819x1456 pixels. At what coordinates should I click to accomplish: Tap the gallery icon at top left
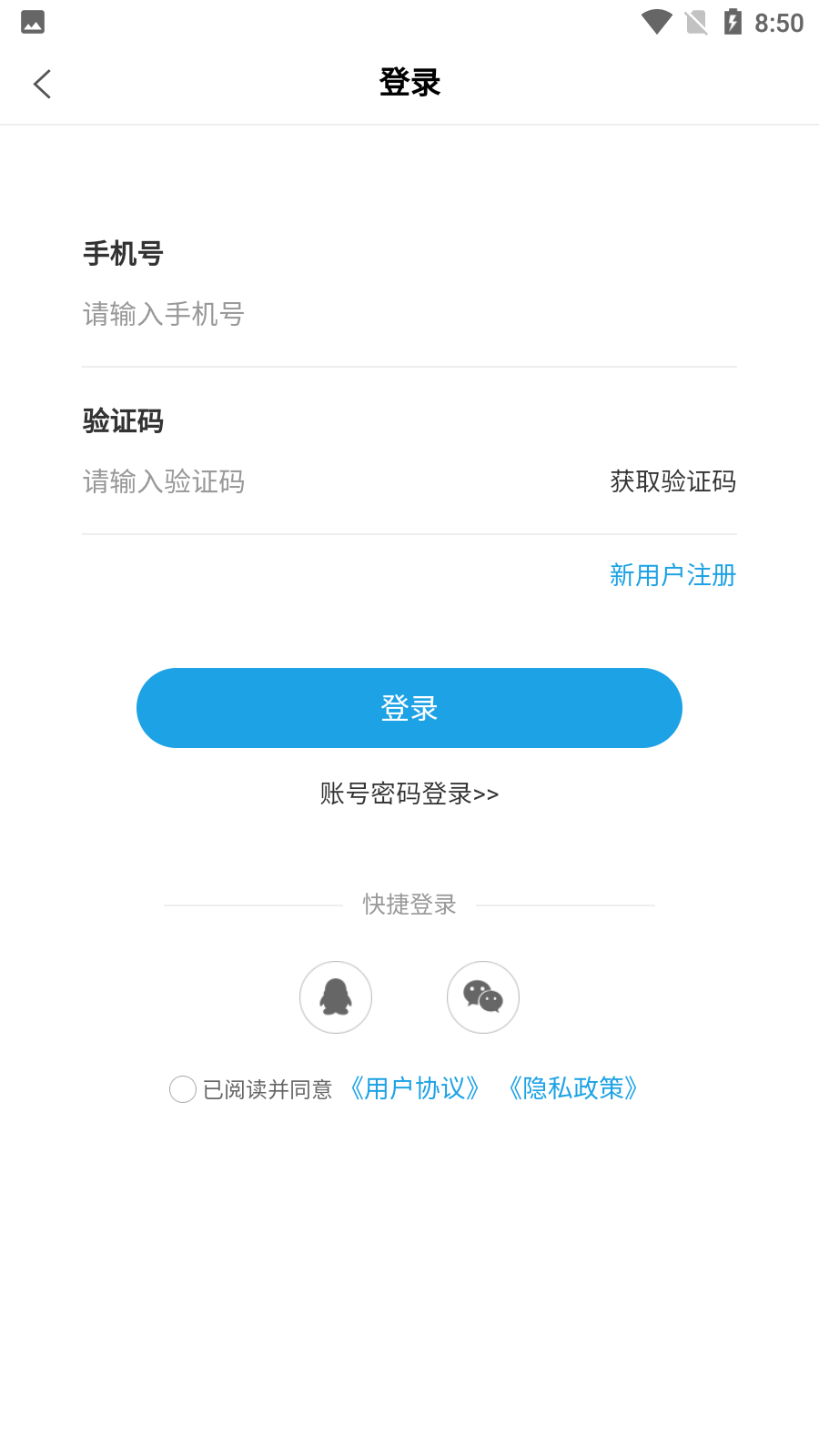[33, 22]
